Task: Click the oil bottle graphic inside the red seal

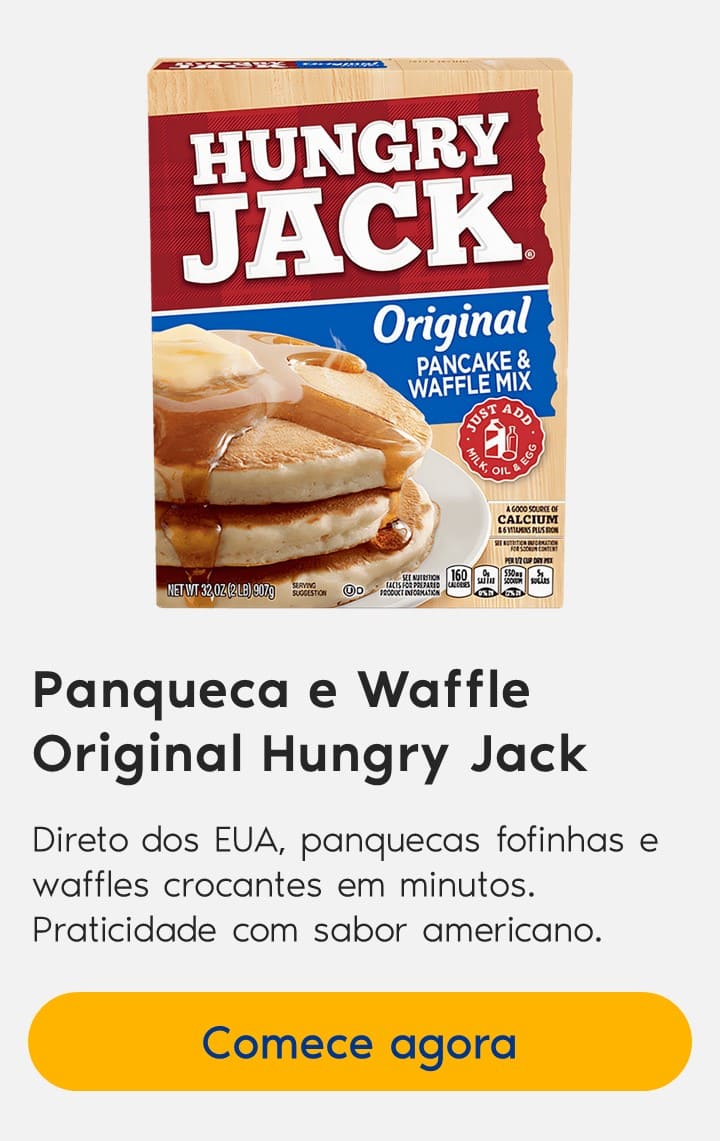Action: (512, 440)
